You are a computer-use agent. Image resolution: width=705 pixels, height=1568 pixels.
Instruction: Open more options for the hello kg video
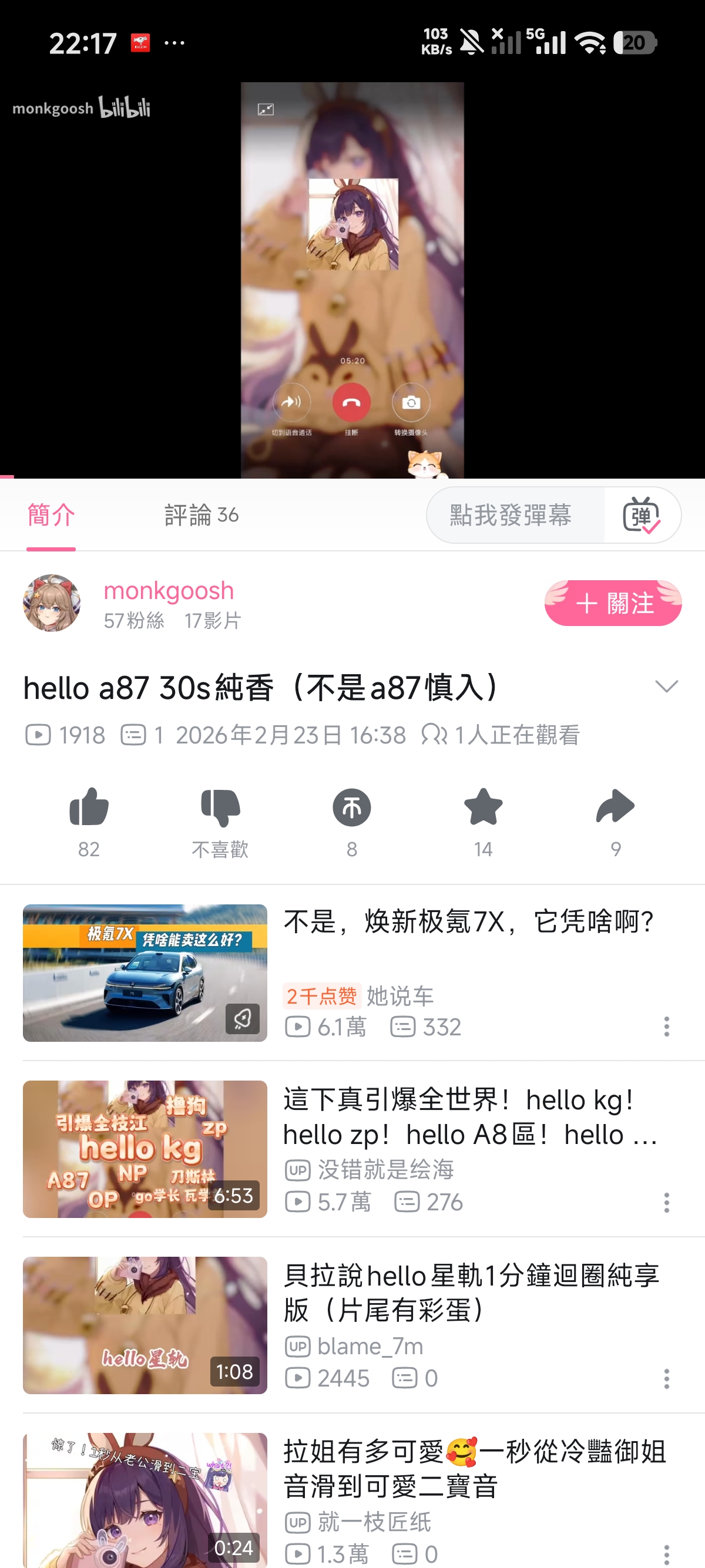(x=667, y=1202)
